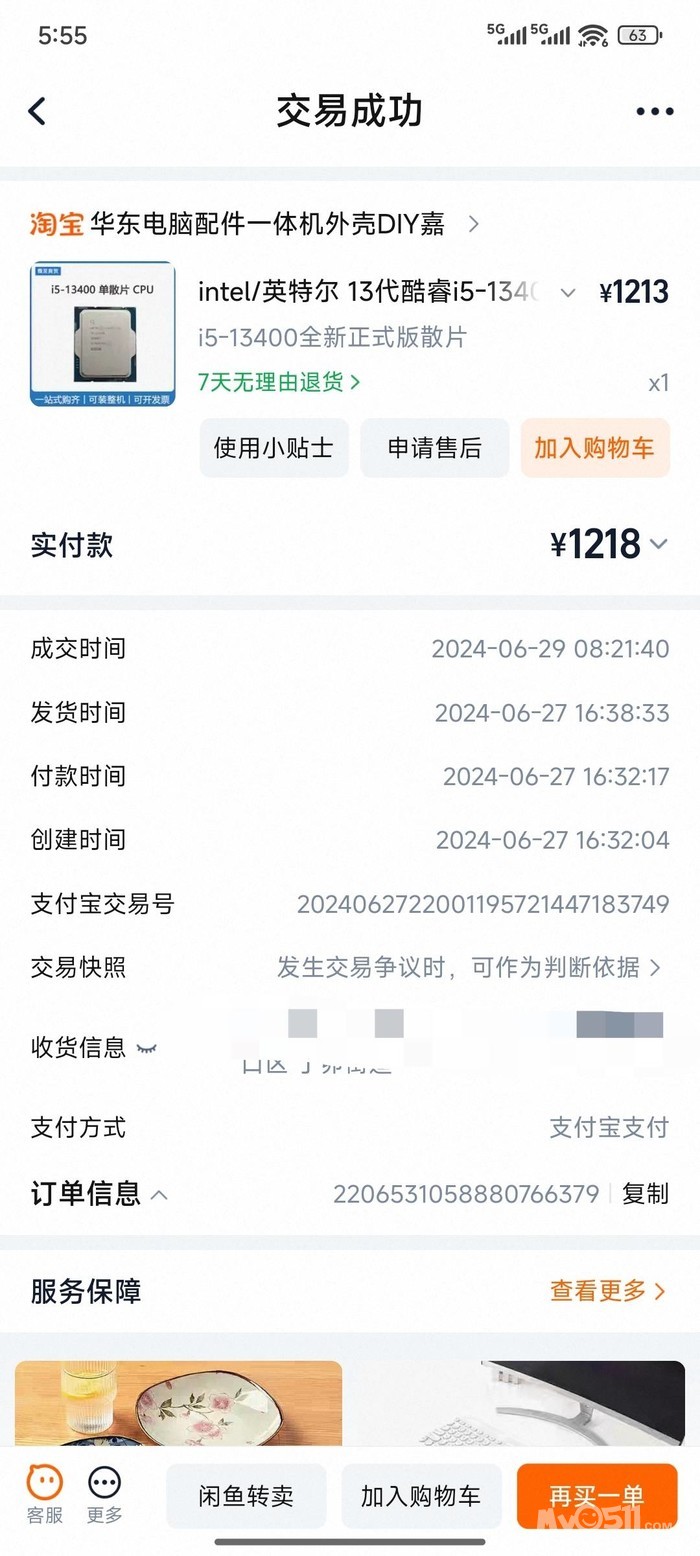Screen dimensions: 700x1556
Task: Expand the 实付款 ¥1218 payment details
Action: click(x=658, y=544)
